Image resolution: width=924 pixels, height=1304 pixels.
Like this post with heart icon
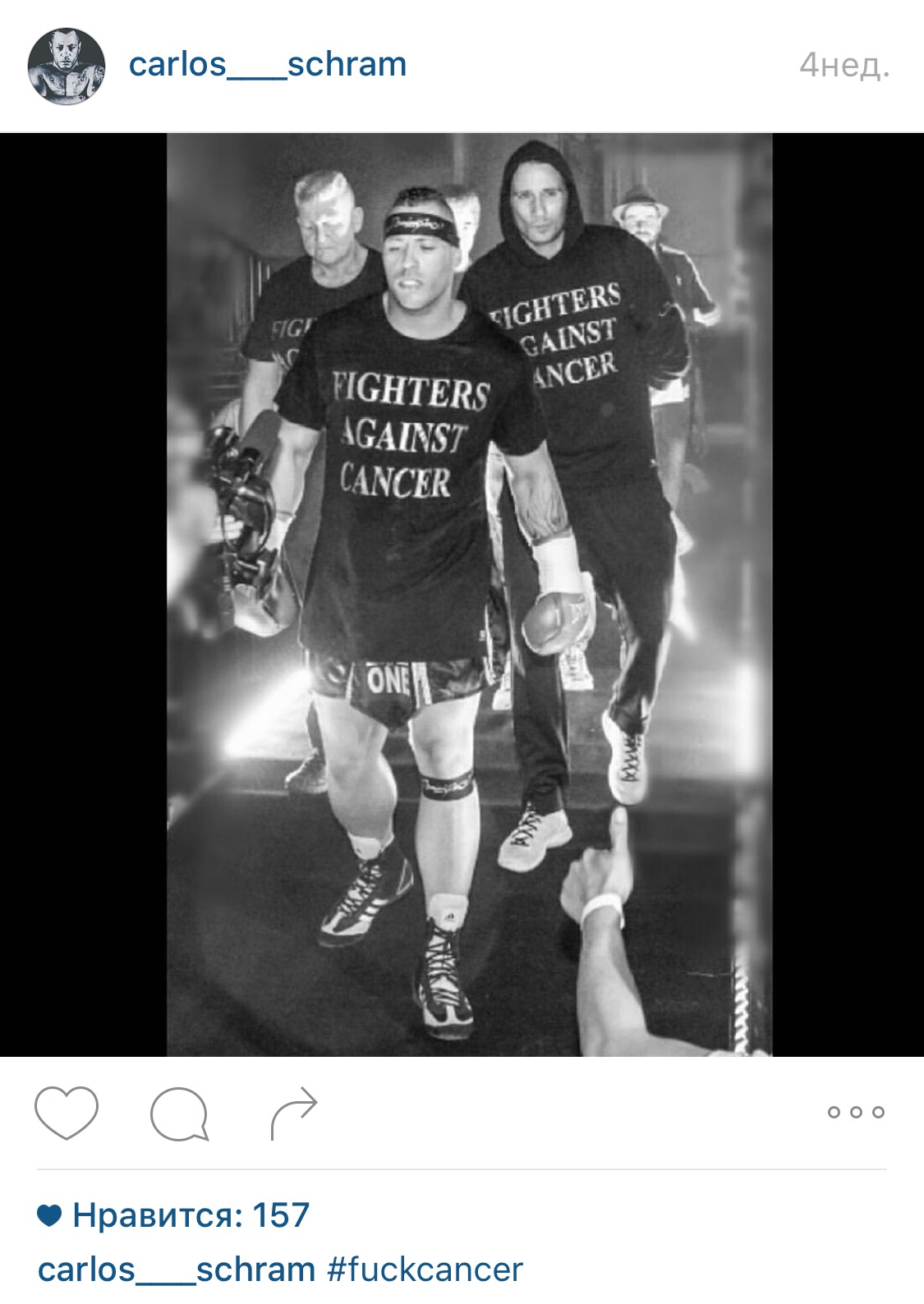click(x=67, y=1112)
